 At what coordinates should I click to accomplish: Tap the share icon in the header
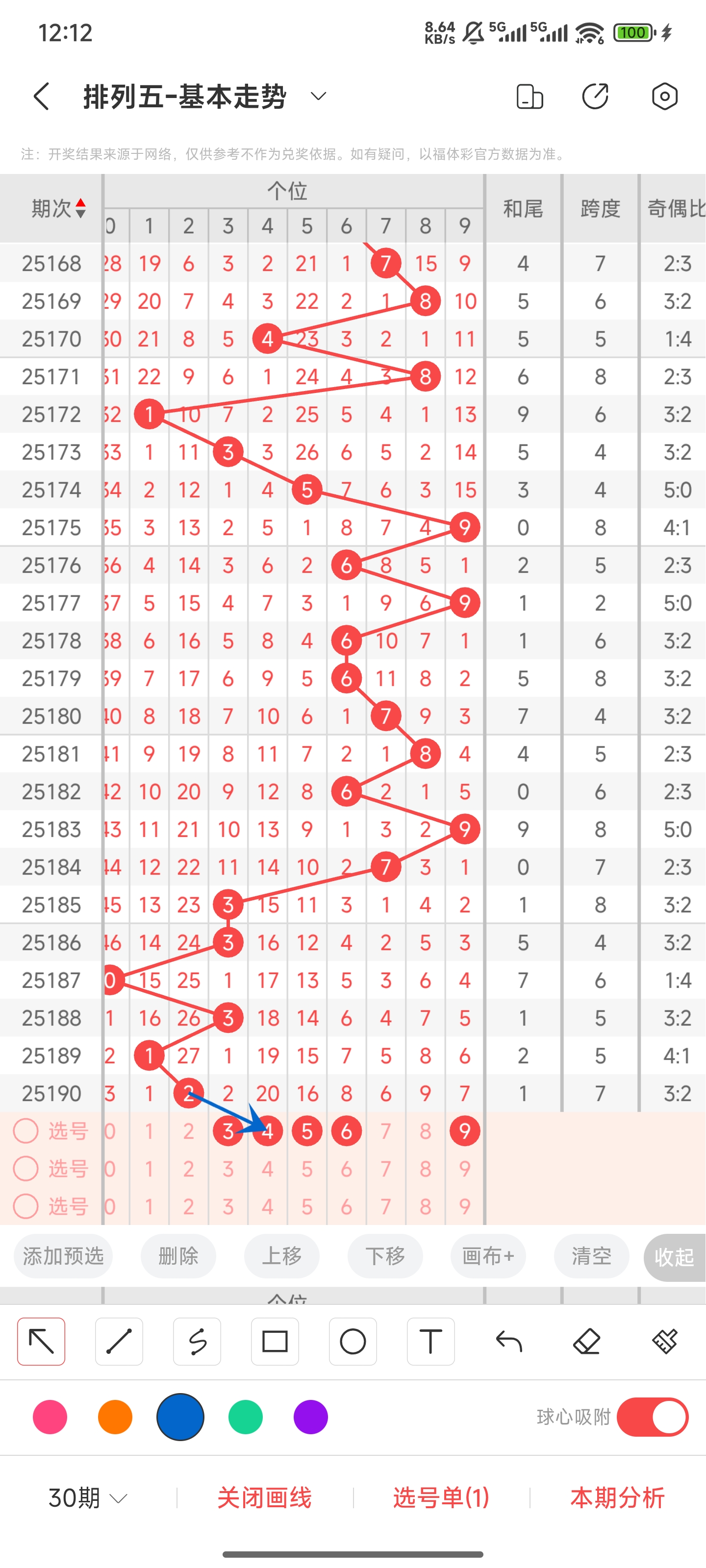coord(595,96)
